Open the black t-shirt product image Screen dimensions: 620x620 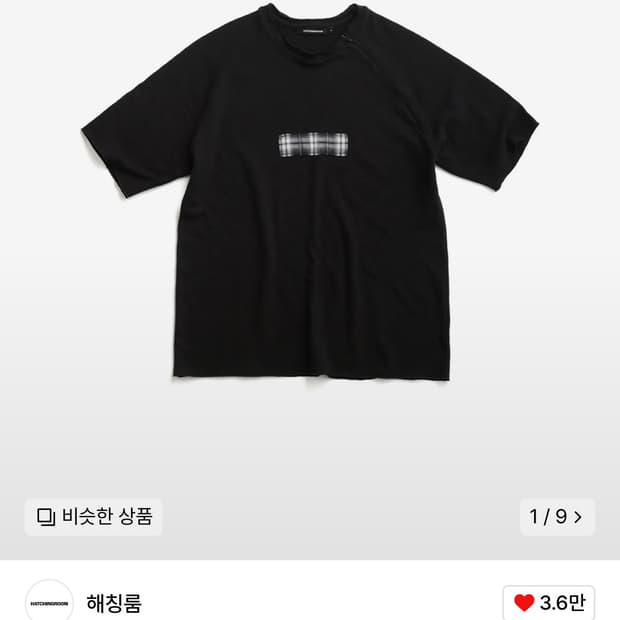pos(310,193)
